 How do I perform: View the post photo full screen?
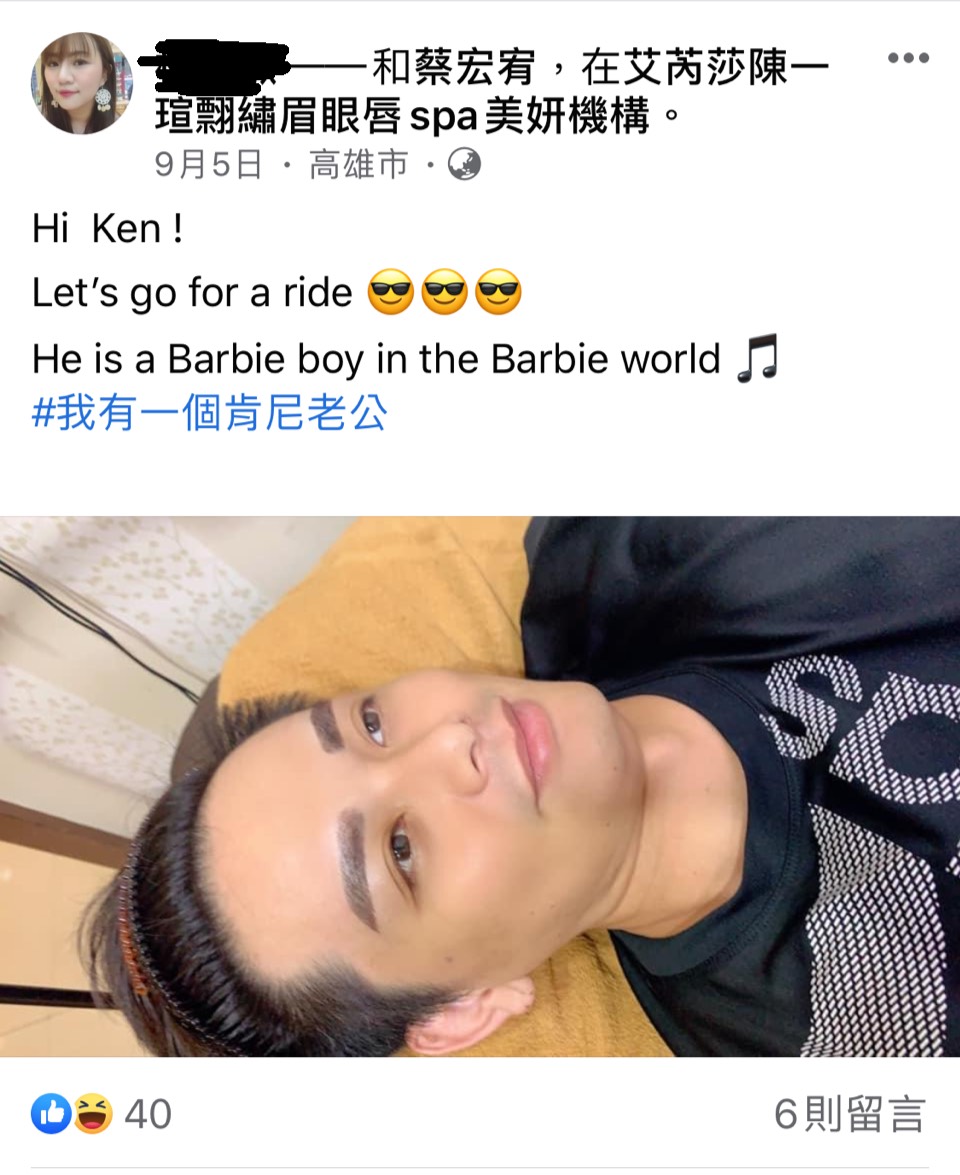pos(480,786)
